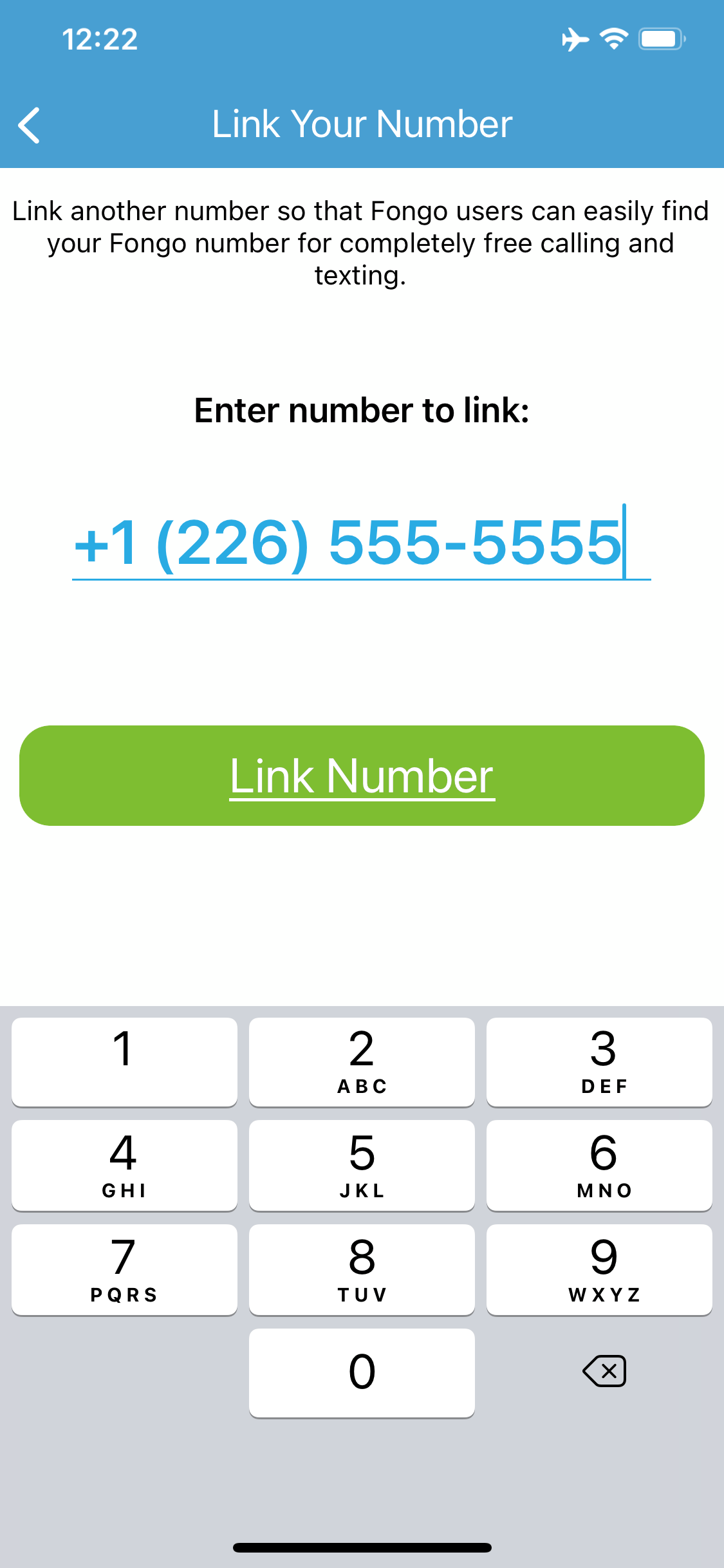Screen dimensions: 724x1568
Task: Tap the airplane mode status icon
Action: pos(575,39)
